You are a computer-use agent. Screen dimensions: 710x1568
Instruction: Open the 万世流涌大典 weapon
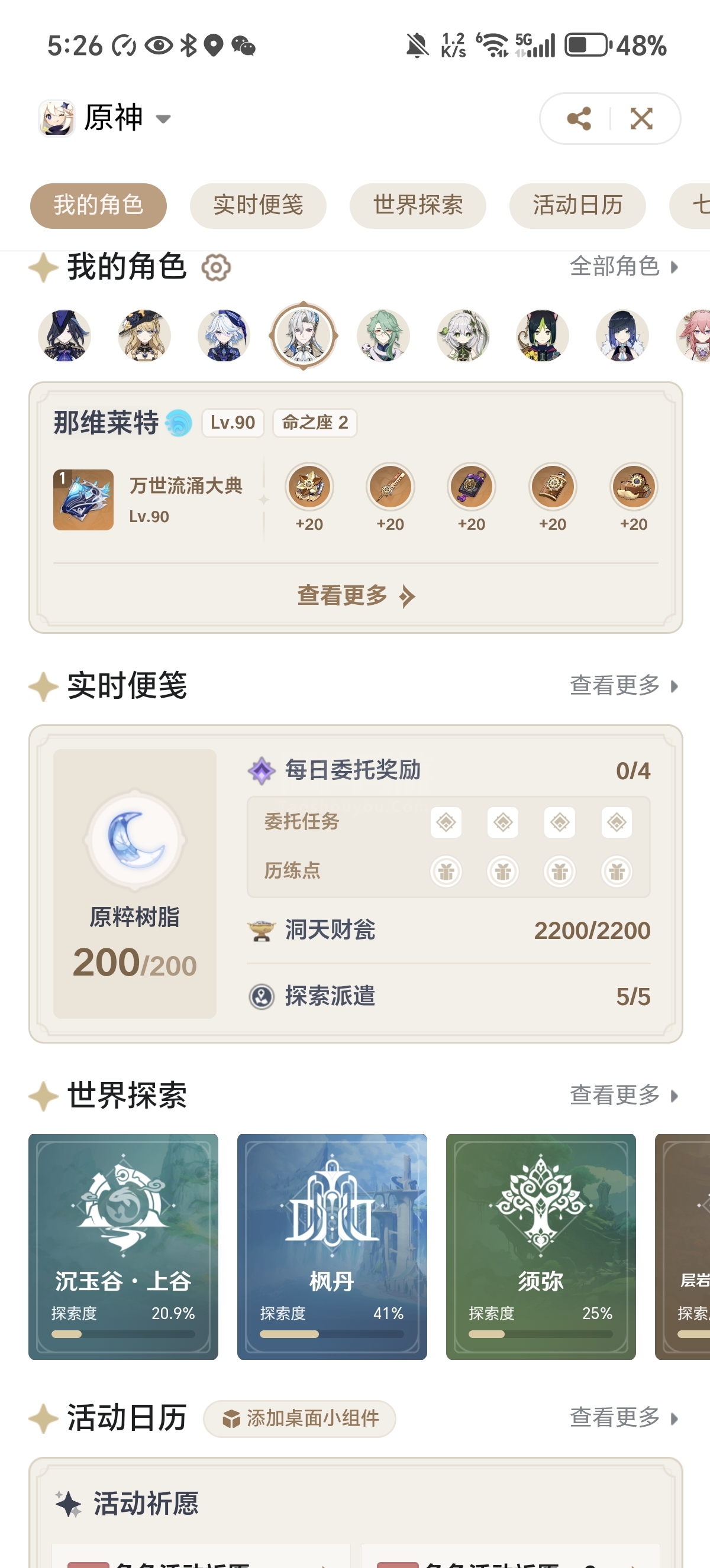(83, 500)
